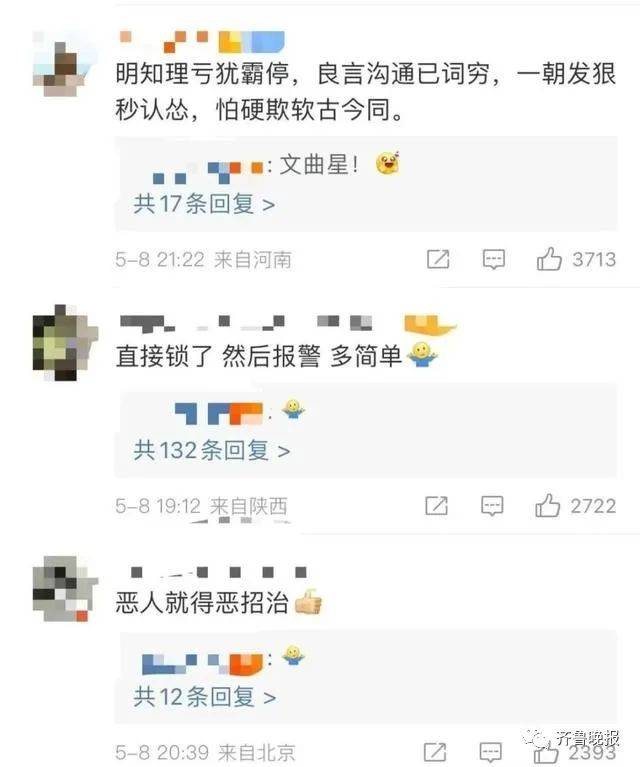Expand the 共132条回复 replies

(212, 450)
